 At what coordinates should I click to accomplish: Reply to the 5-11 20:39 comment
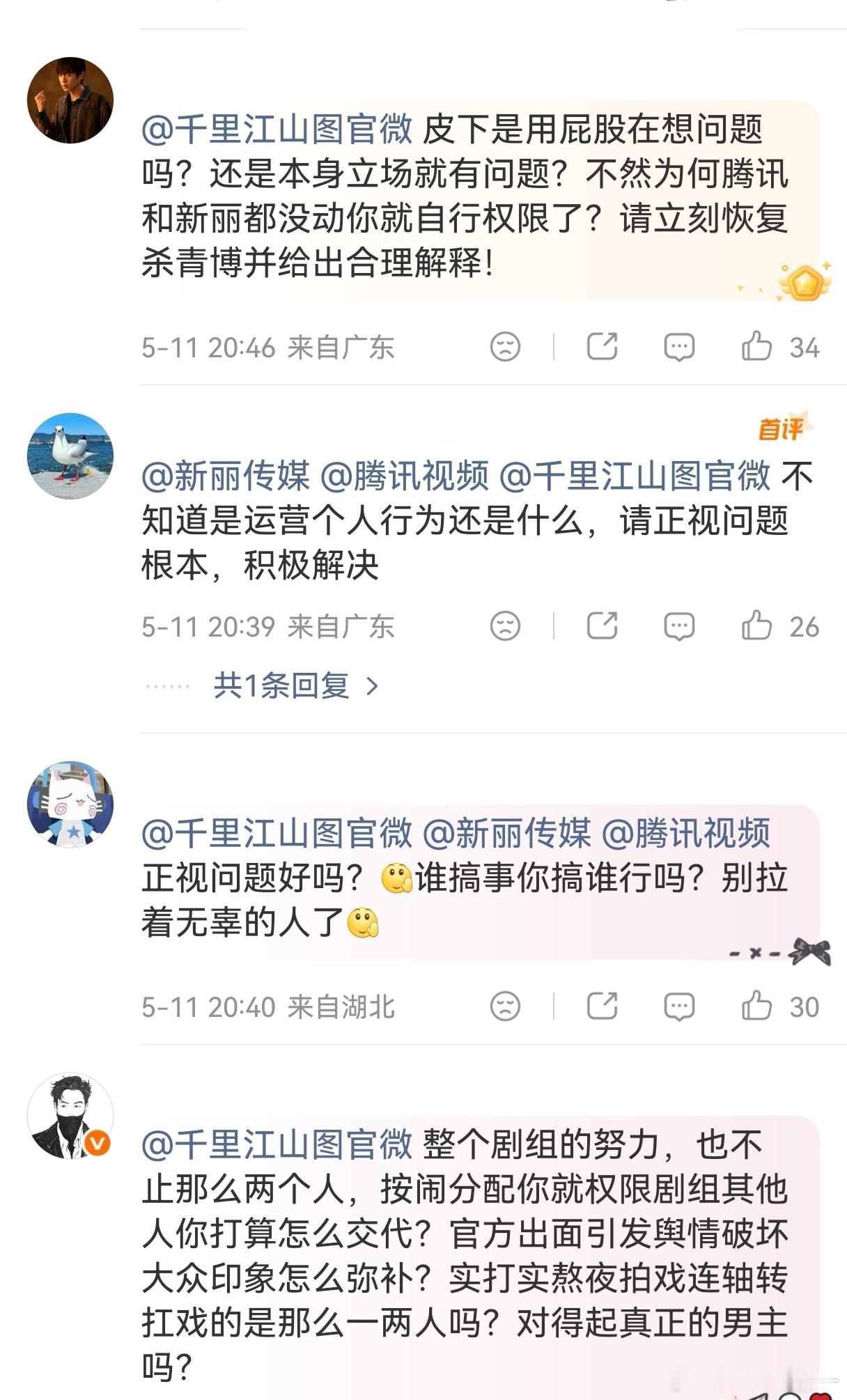pyautogui.click(x=679, y=625)
